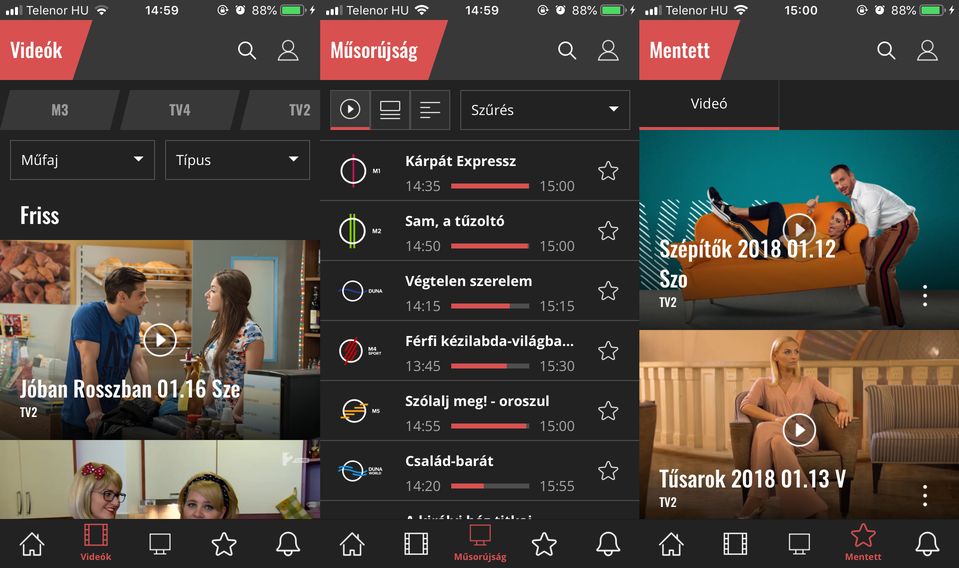Select the now-playing view in Műsorújság toolbar
The height and width of the screenshot is (568, 959).
click(x=350, y=110)
